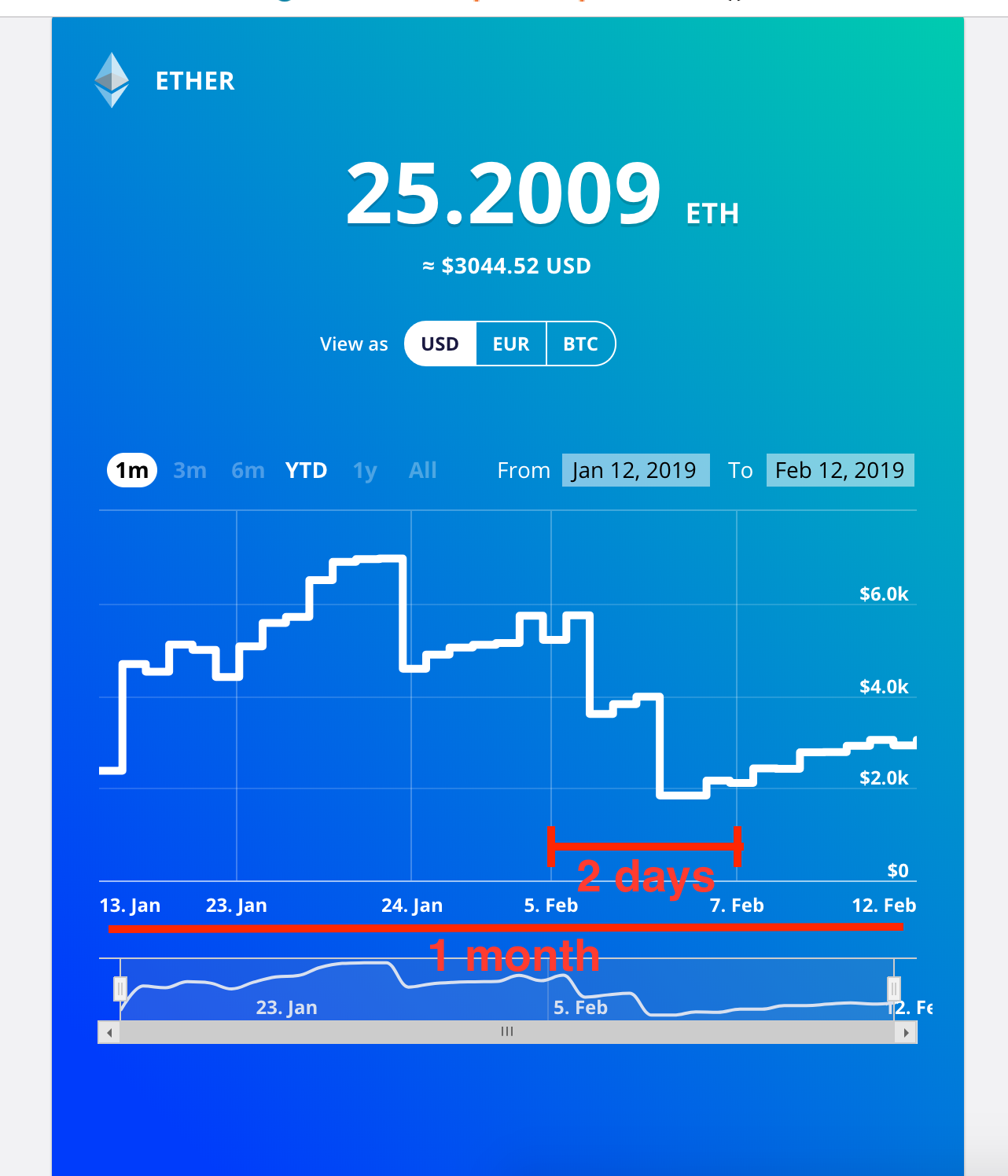Viewport: 1008px width, 1176px height.
Task: Select the 3m time range
Action: pos(189,469)
